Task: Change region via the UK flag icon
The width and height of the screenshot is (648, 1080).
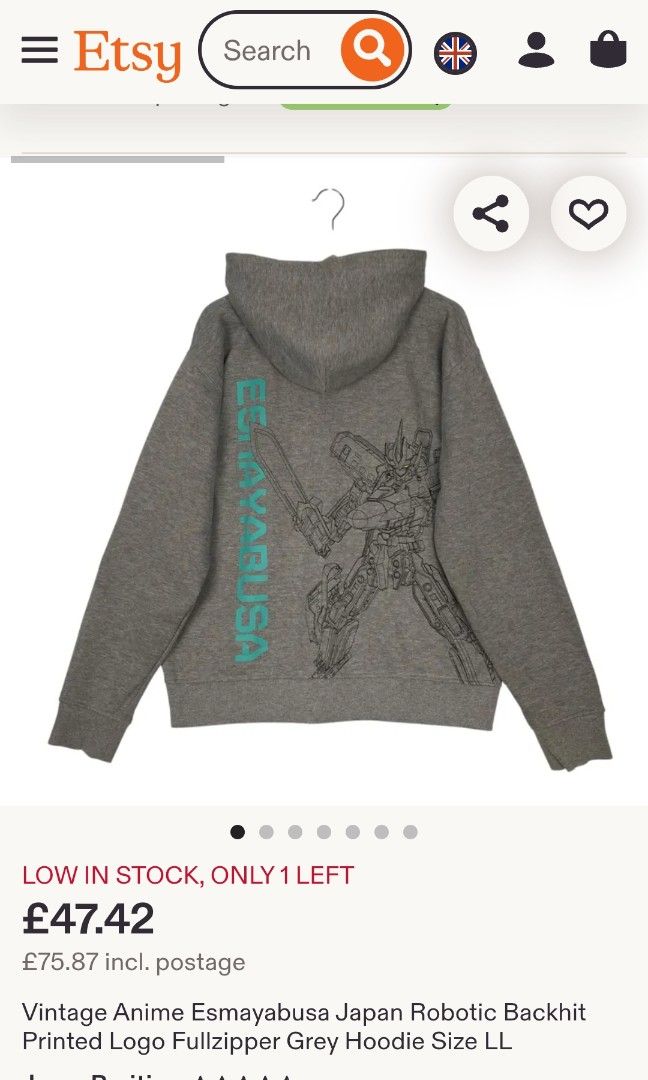Action: click(x=456, y=52)
